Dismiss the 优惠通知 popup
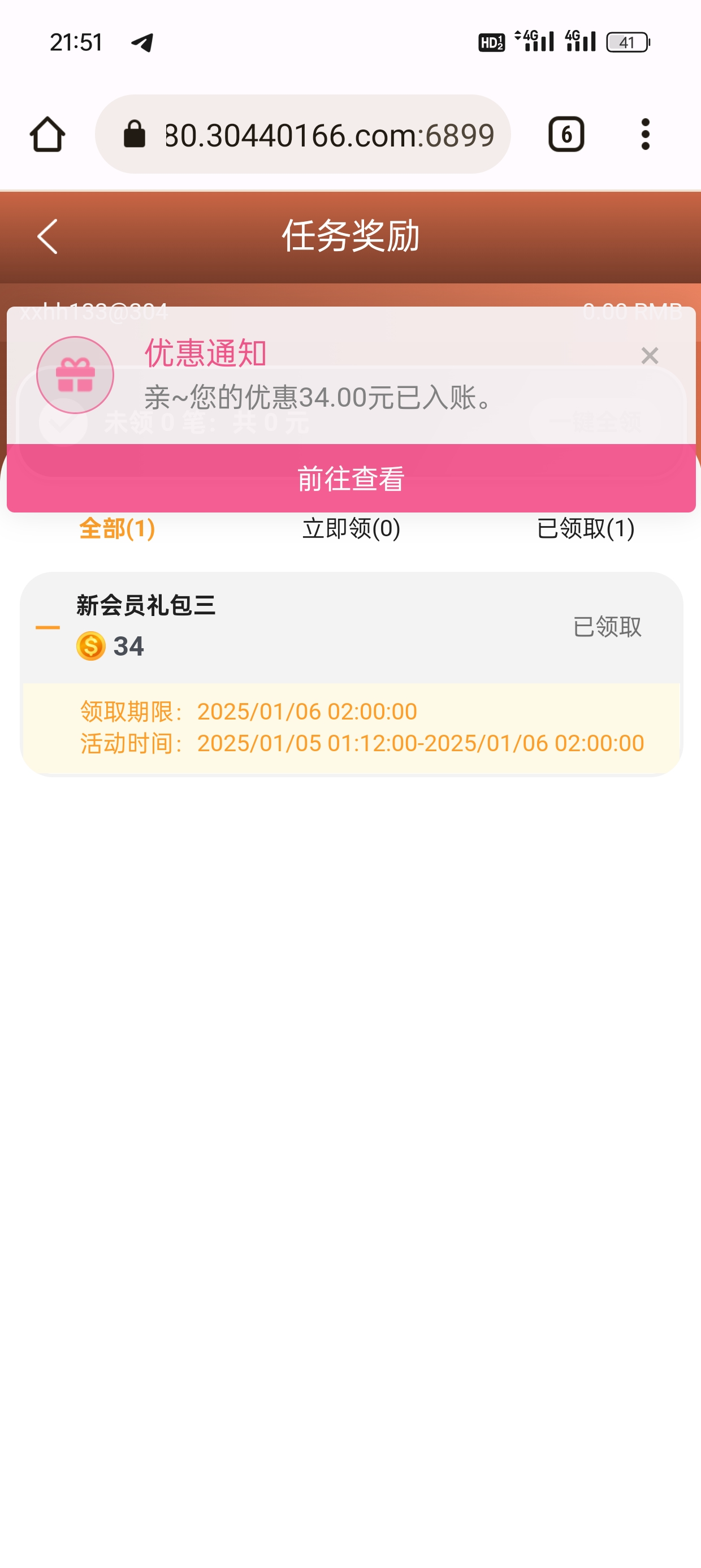This screenshot has width=701, height=1568. click(650, 355)
